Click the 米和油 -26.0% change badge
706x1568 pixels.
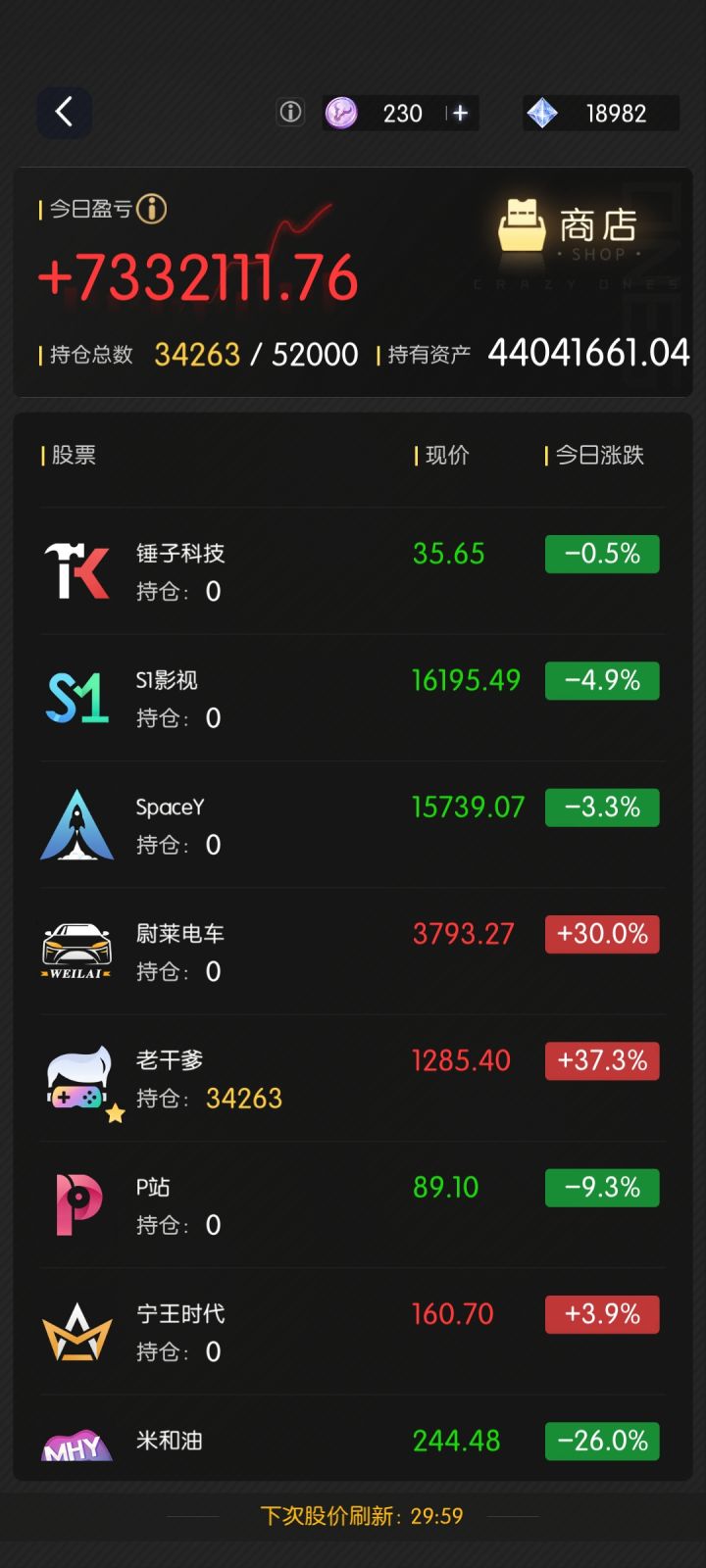click(601, 1441)
